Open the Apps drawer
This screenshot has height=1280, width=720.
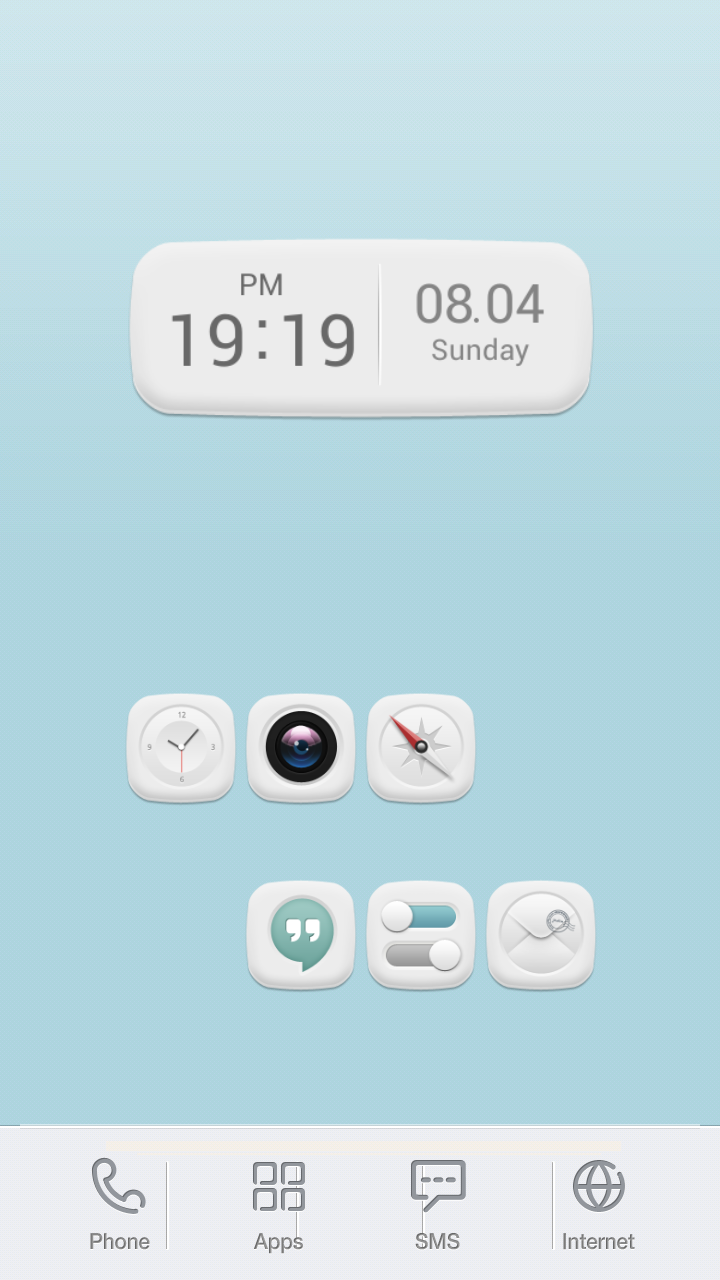pyautogui.click(x=279, y=1205)
